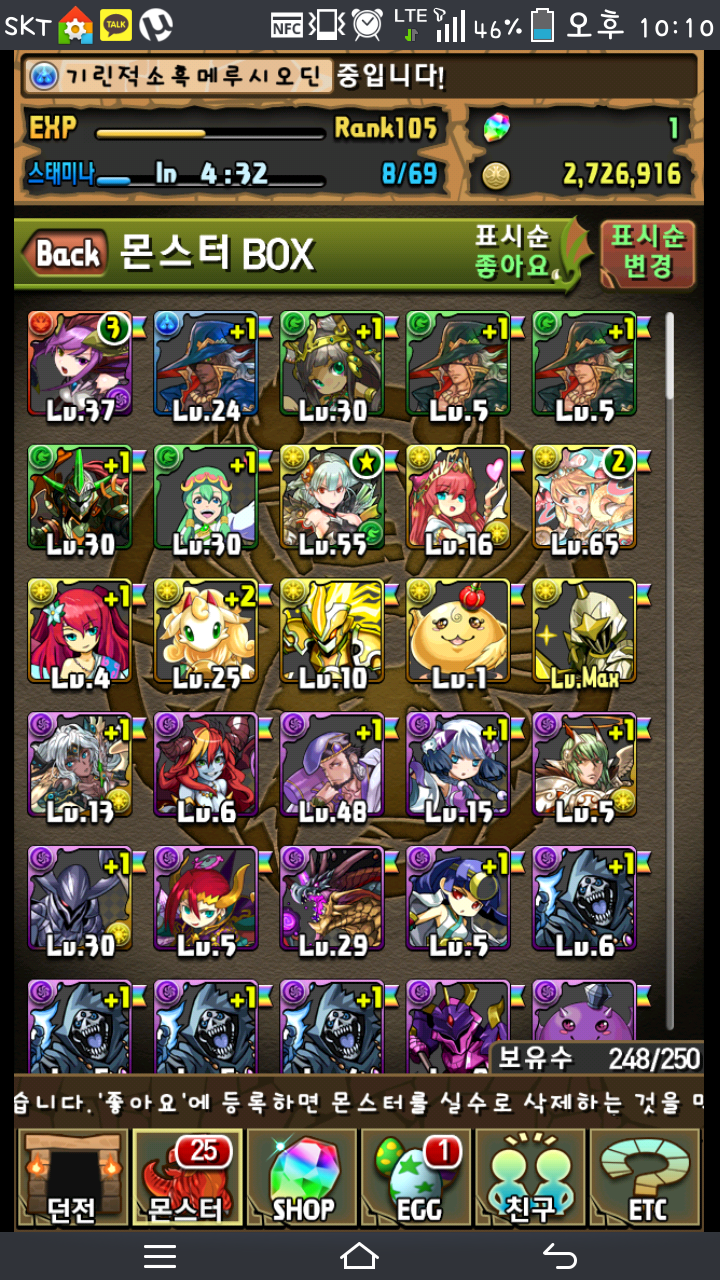This screenshot has height=1280, width=720.
Task: Go to the EGG tab
Action: click(x=418, y=1179)
